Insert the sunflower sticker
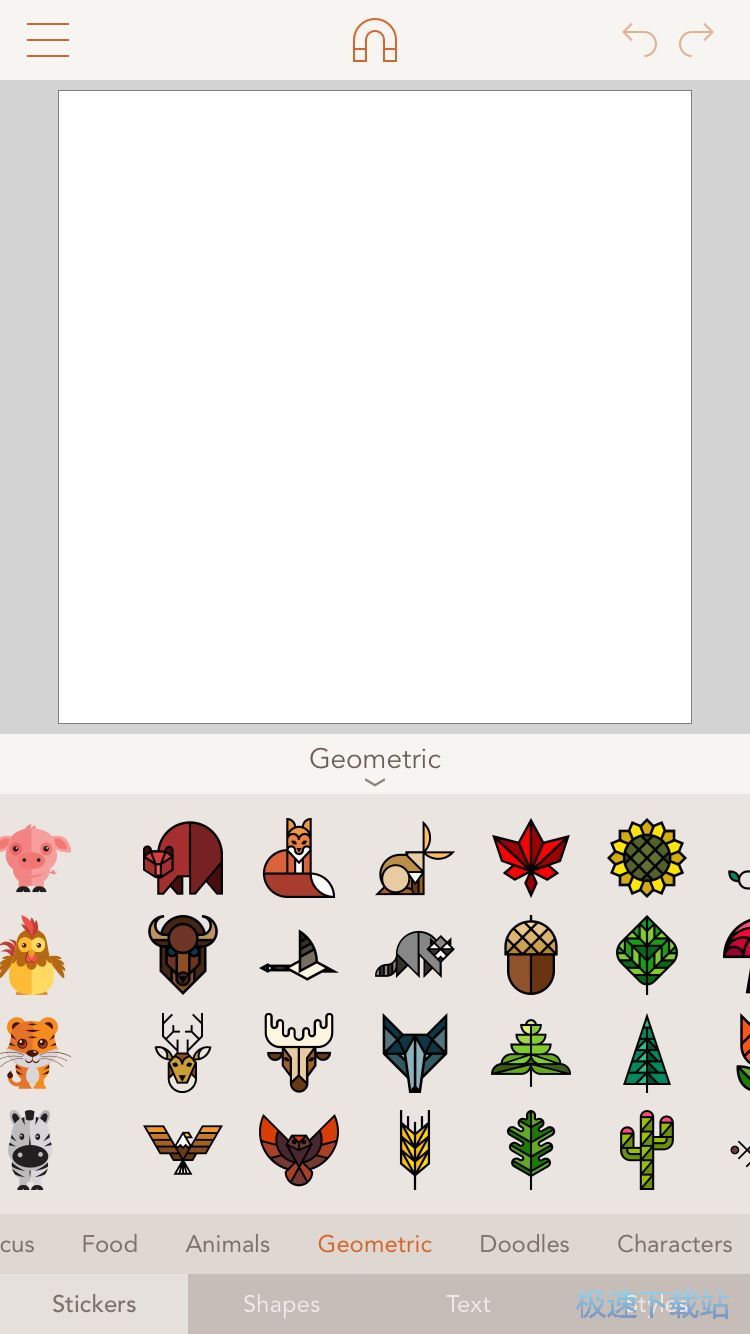The height and width of the screenshot is (1334, 750). tap(647, 858)
